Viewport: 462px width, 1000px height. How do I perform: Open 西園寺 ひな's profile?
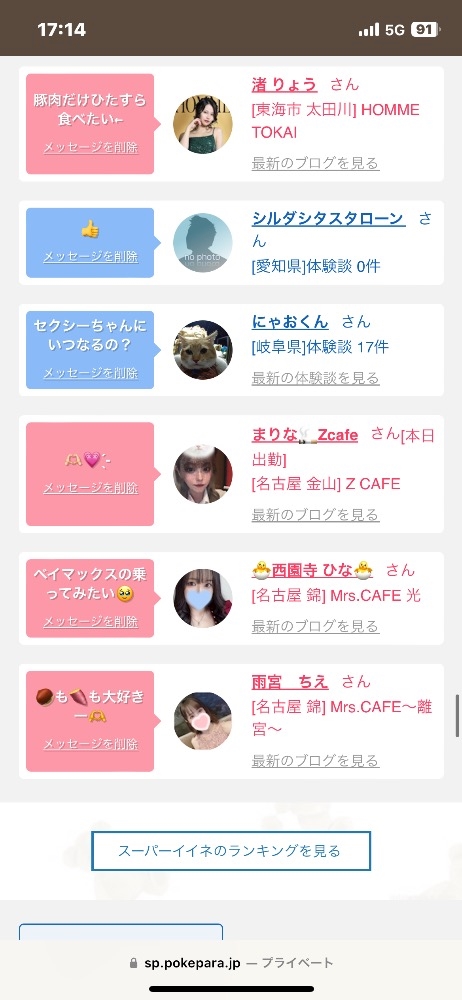[x=312, y=570]
